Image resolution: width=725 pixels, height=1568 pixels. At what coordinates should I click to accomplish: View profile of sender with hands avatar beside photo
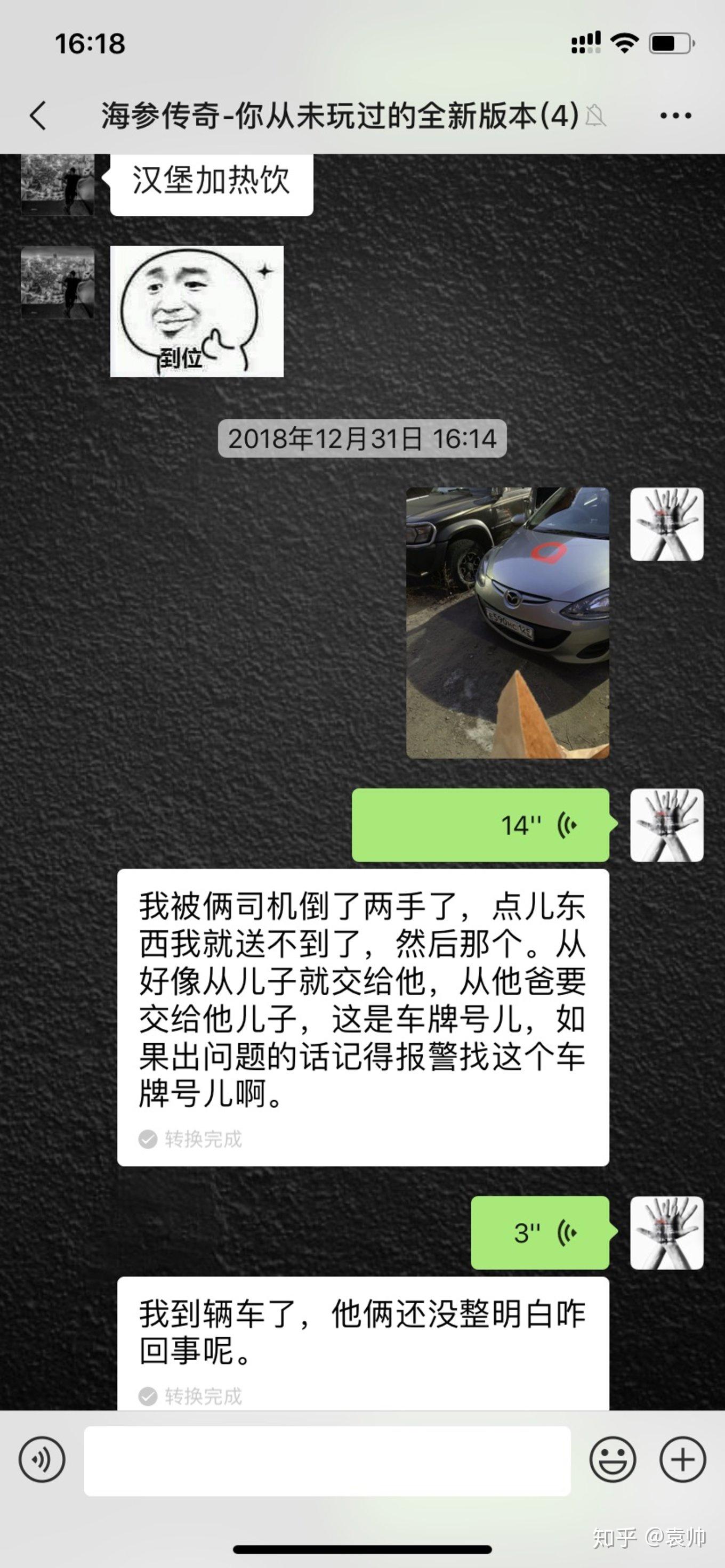(x=666, y=524)
